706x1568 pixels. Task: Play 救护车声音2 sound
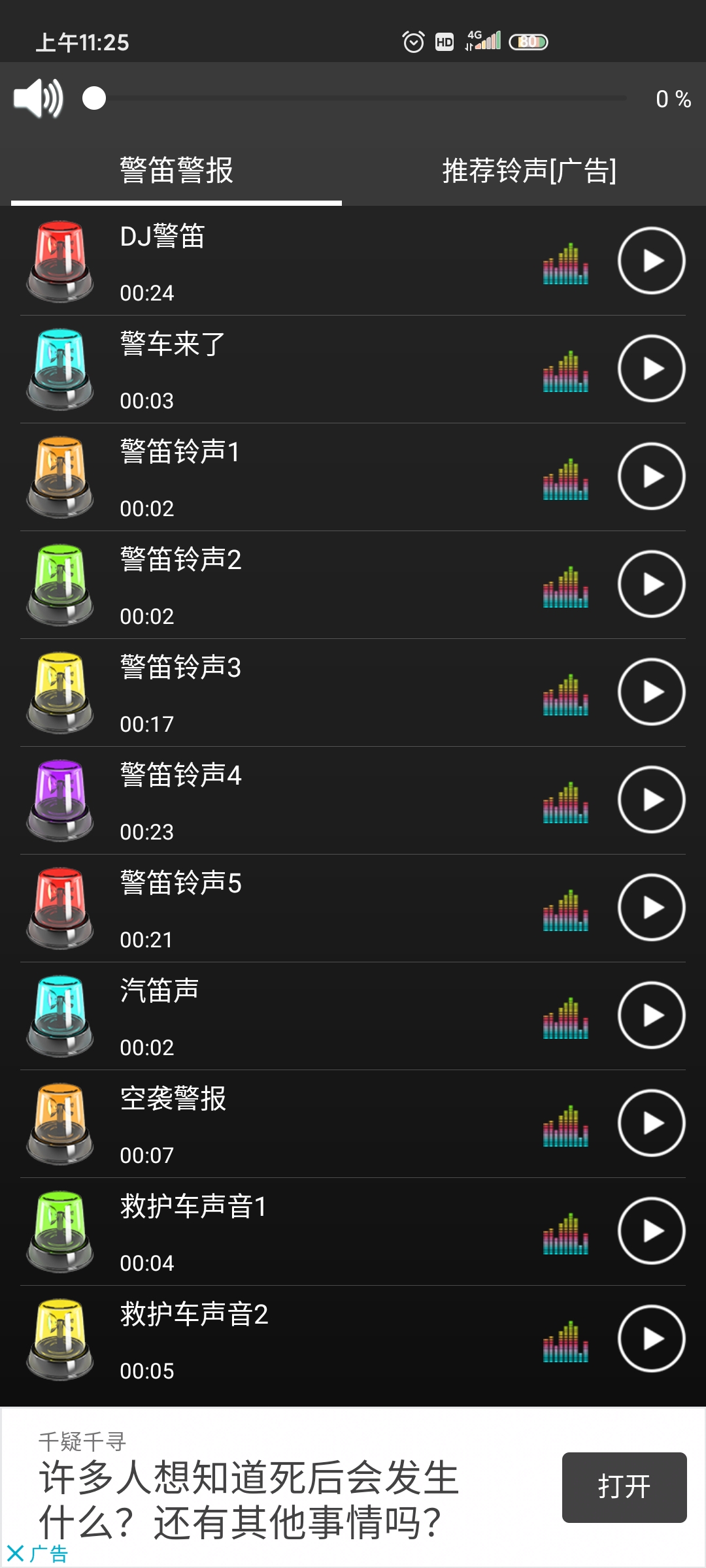point(651,1339)
